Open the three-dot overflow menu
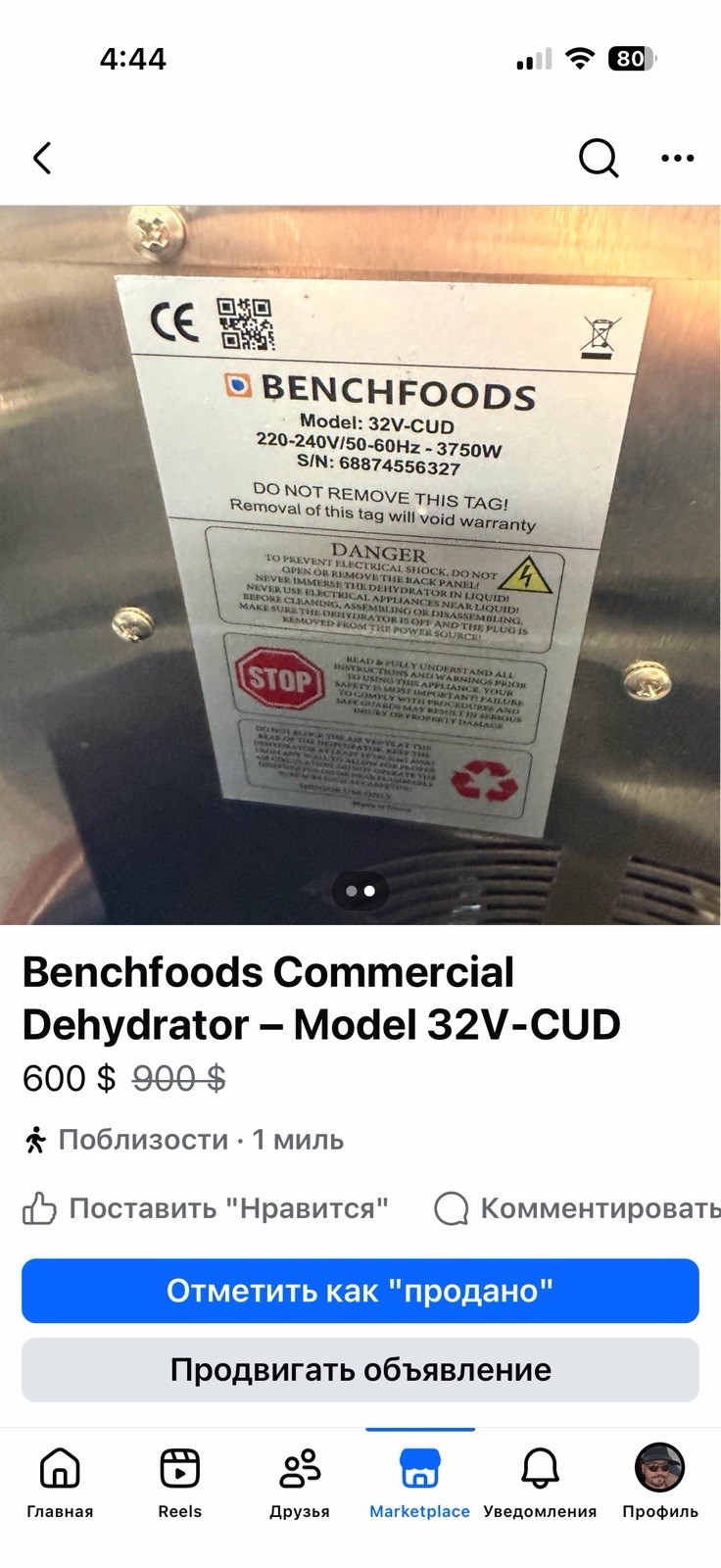Viewport: 721px width, 1568px height. click(x=677, y=158)
